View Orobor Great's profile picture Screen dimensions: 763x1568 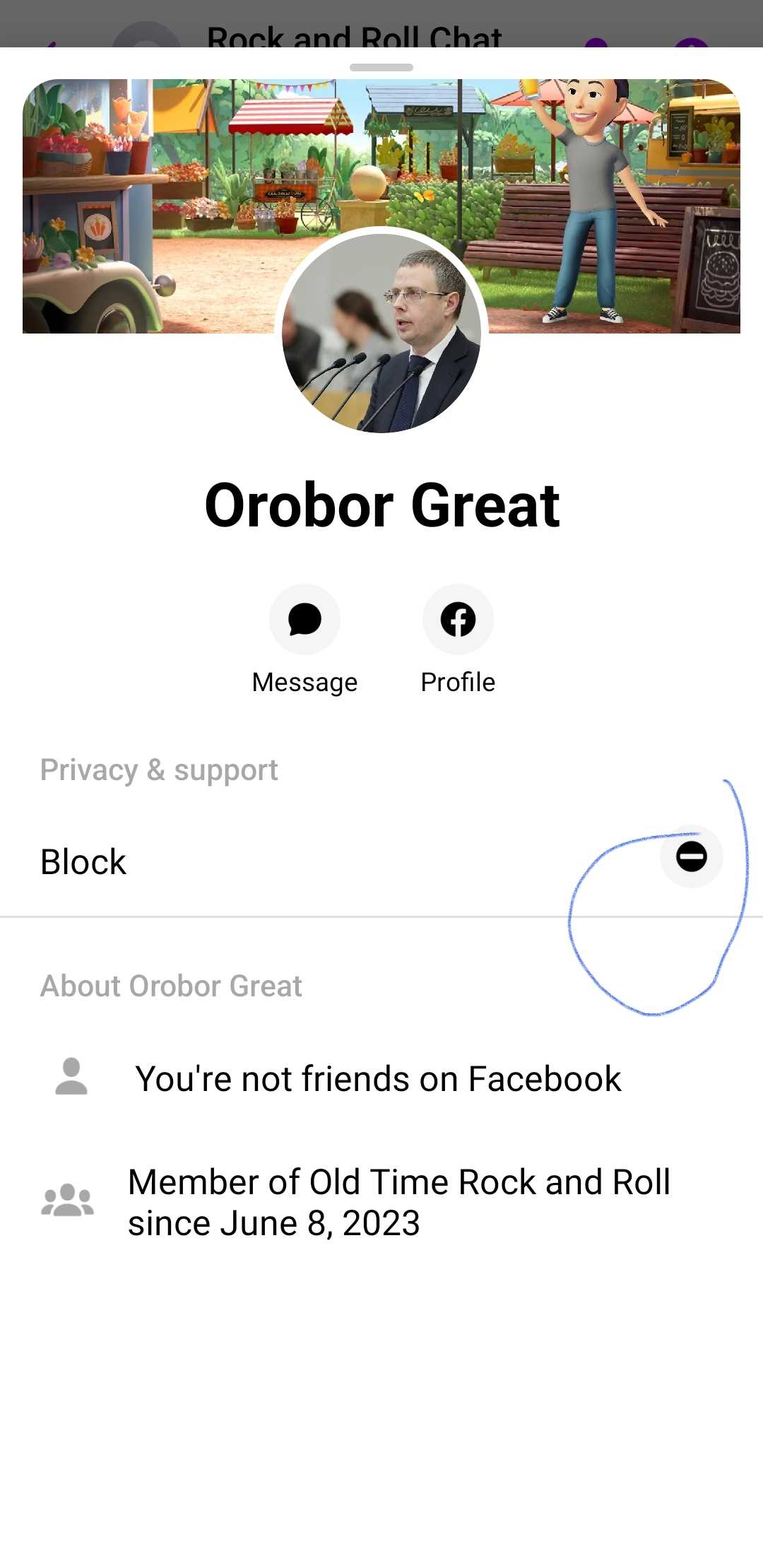(x=381, y=333)
